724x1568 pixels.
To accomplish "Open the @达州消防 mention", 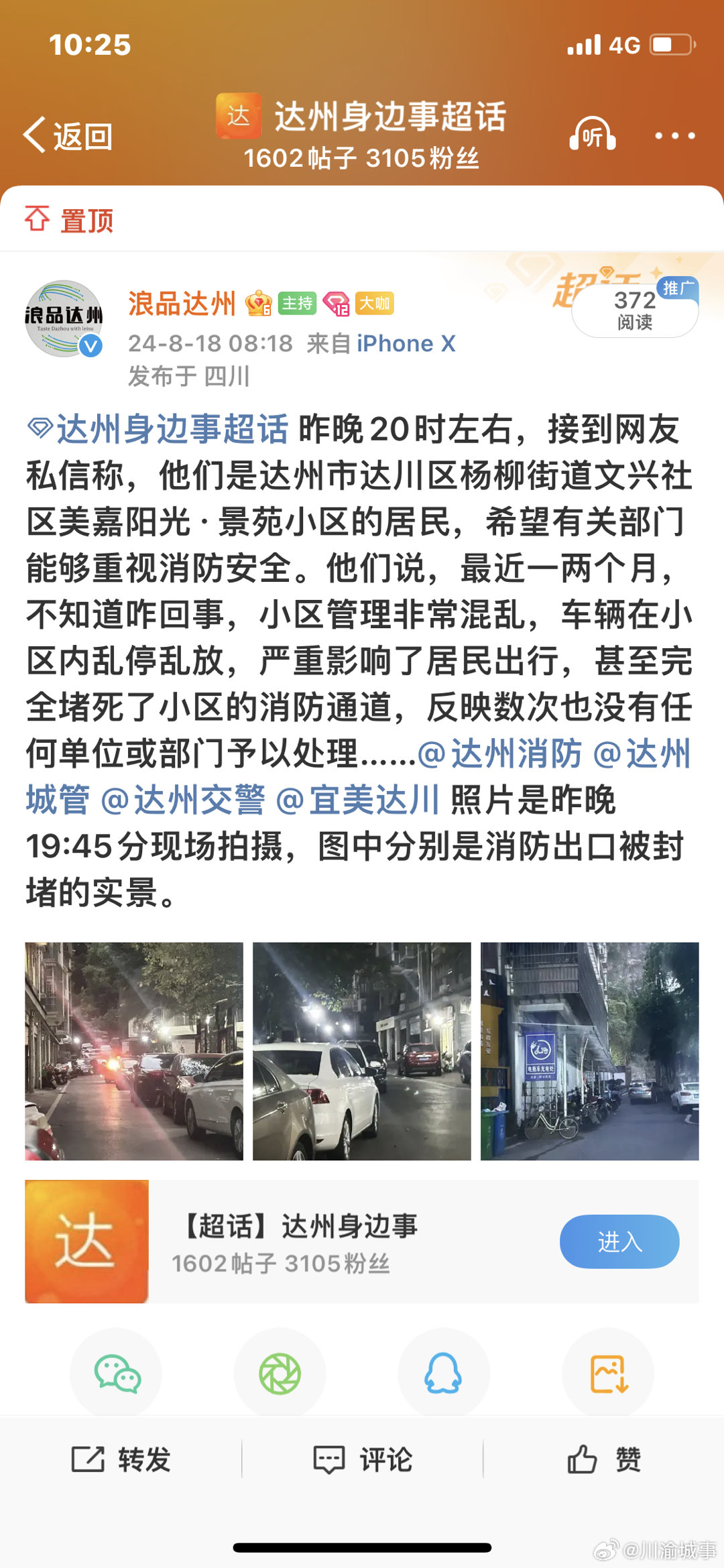I will pos(500,753).
